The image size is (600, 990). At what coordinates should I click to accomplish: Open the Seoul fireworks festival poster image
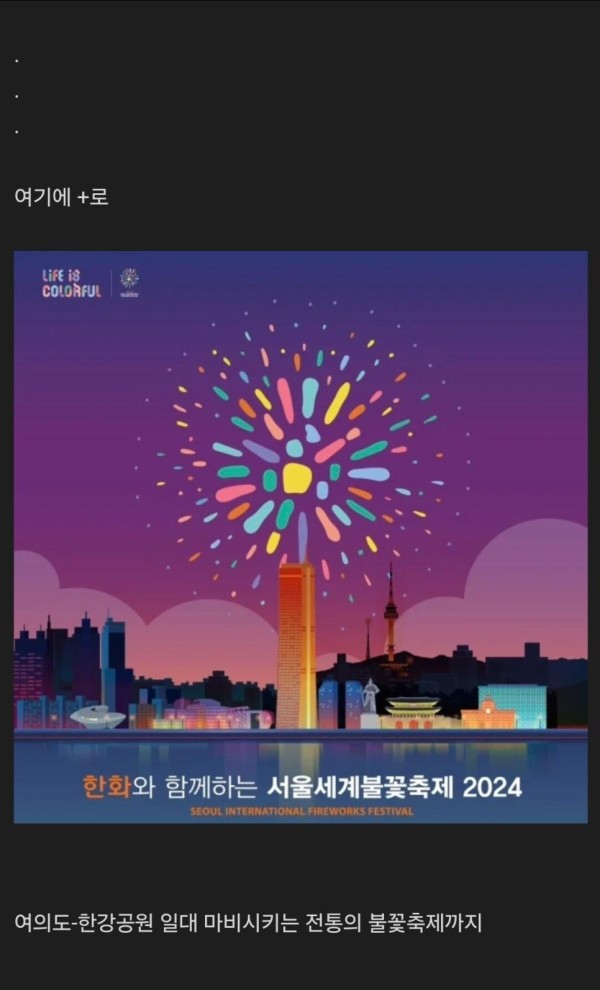pos(300,537)
